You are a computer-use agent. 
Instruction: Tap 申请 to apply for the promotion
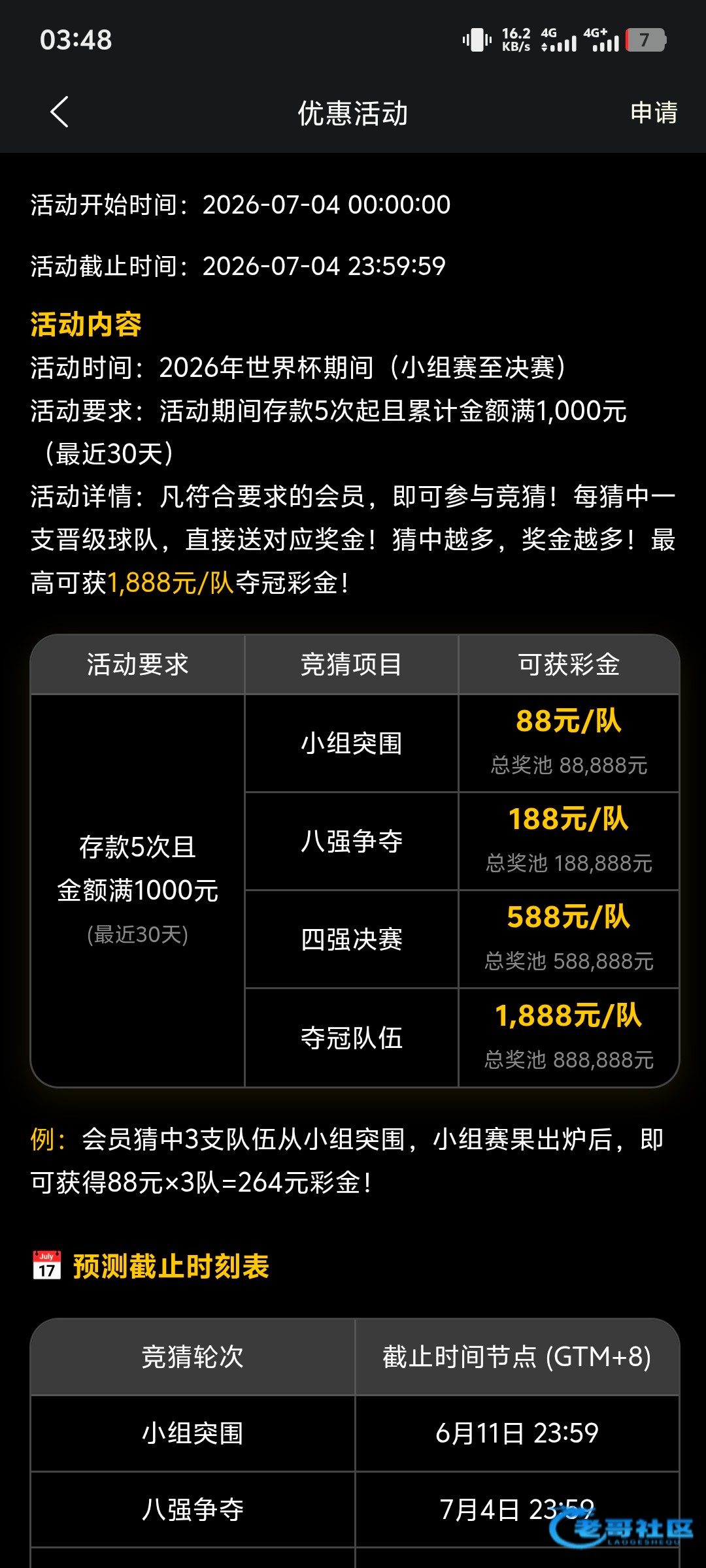(x=654, y=112)
